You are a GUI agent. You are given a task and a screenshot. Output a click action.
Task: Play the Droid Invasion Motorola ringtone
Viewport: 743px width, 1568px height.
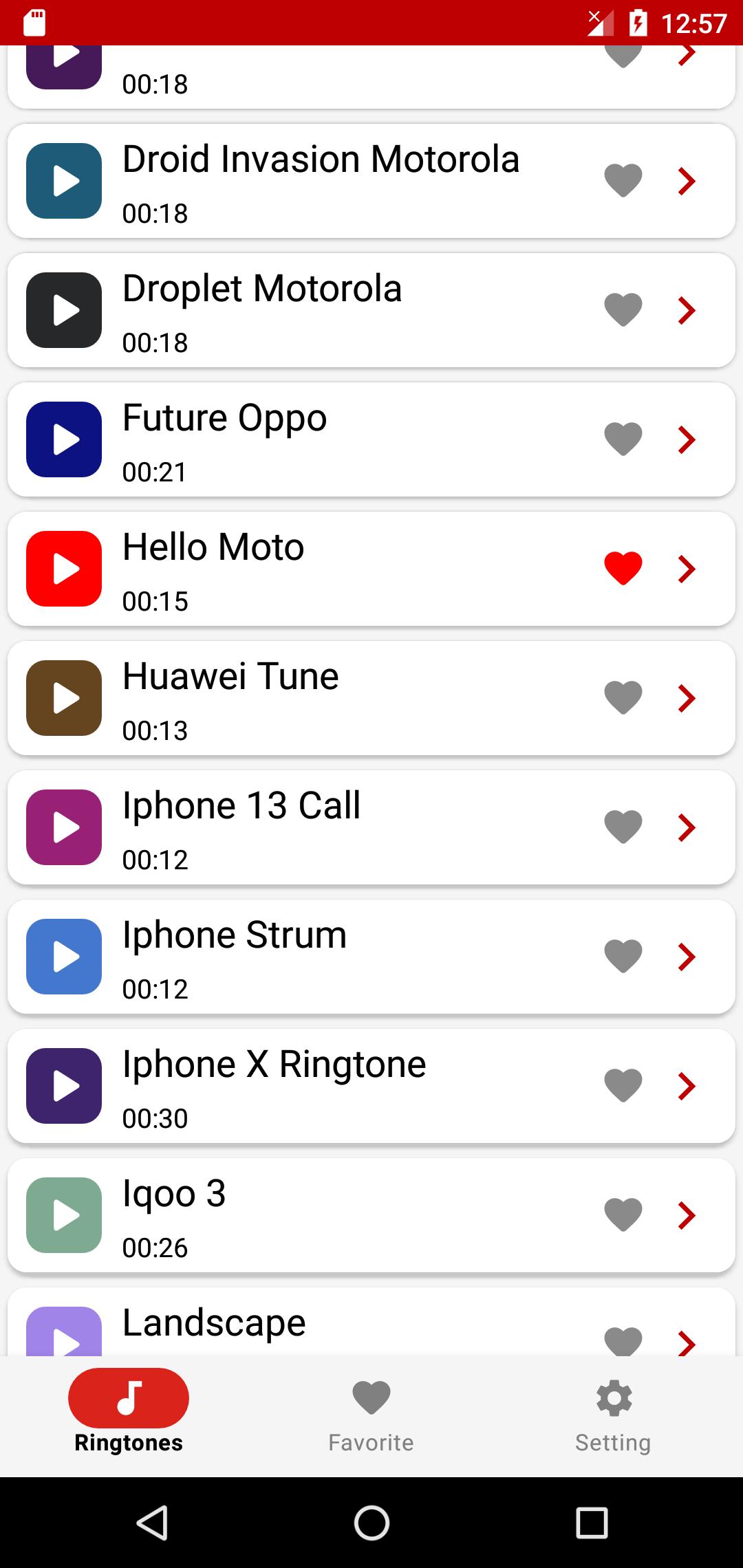tap(64, 181)
